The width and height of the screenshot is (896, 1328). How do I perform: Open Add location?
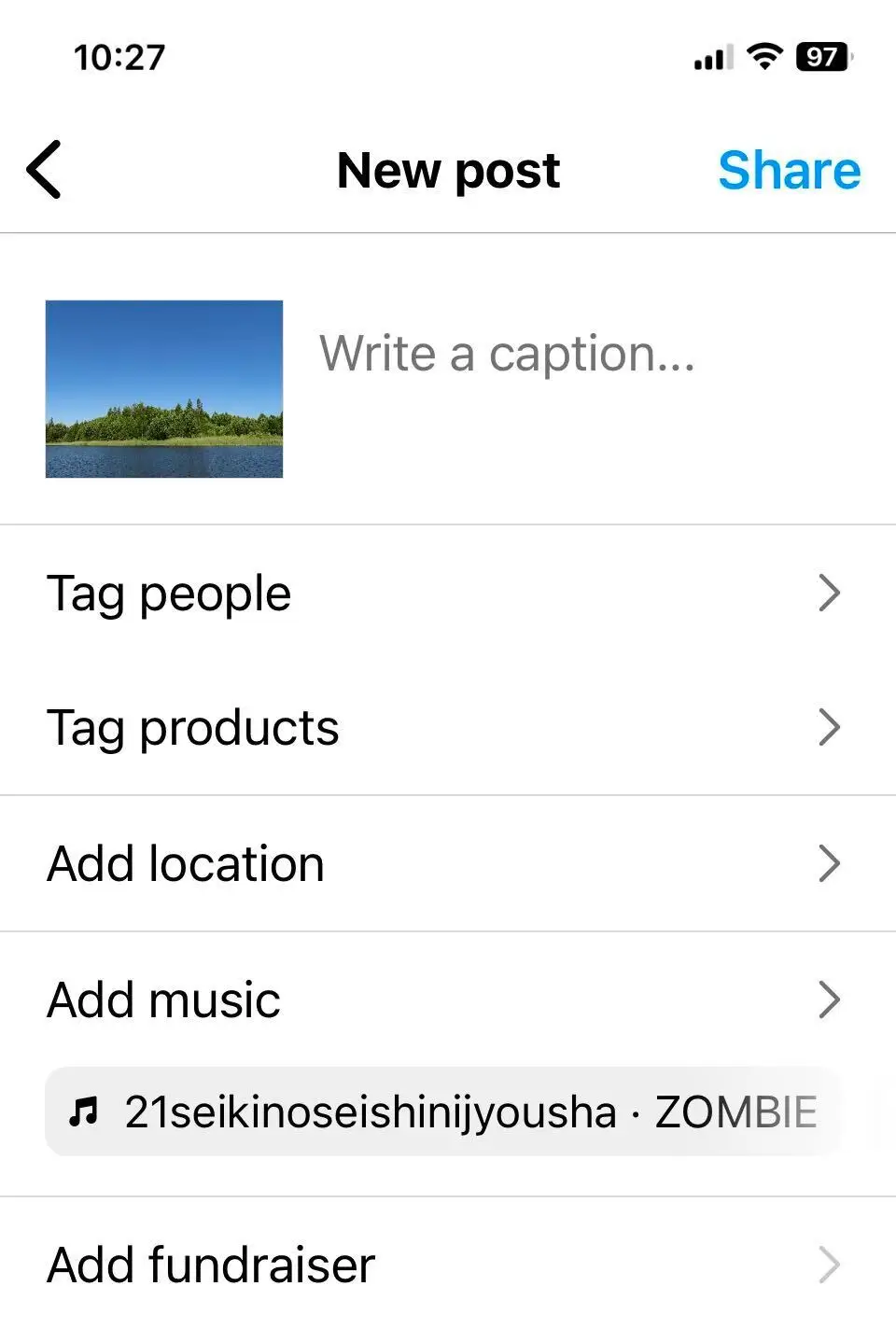click(x=443, y=864)
